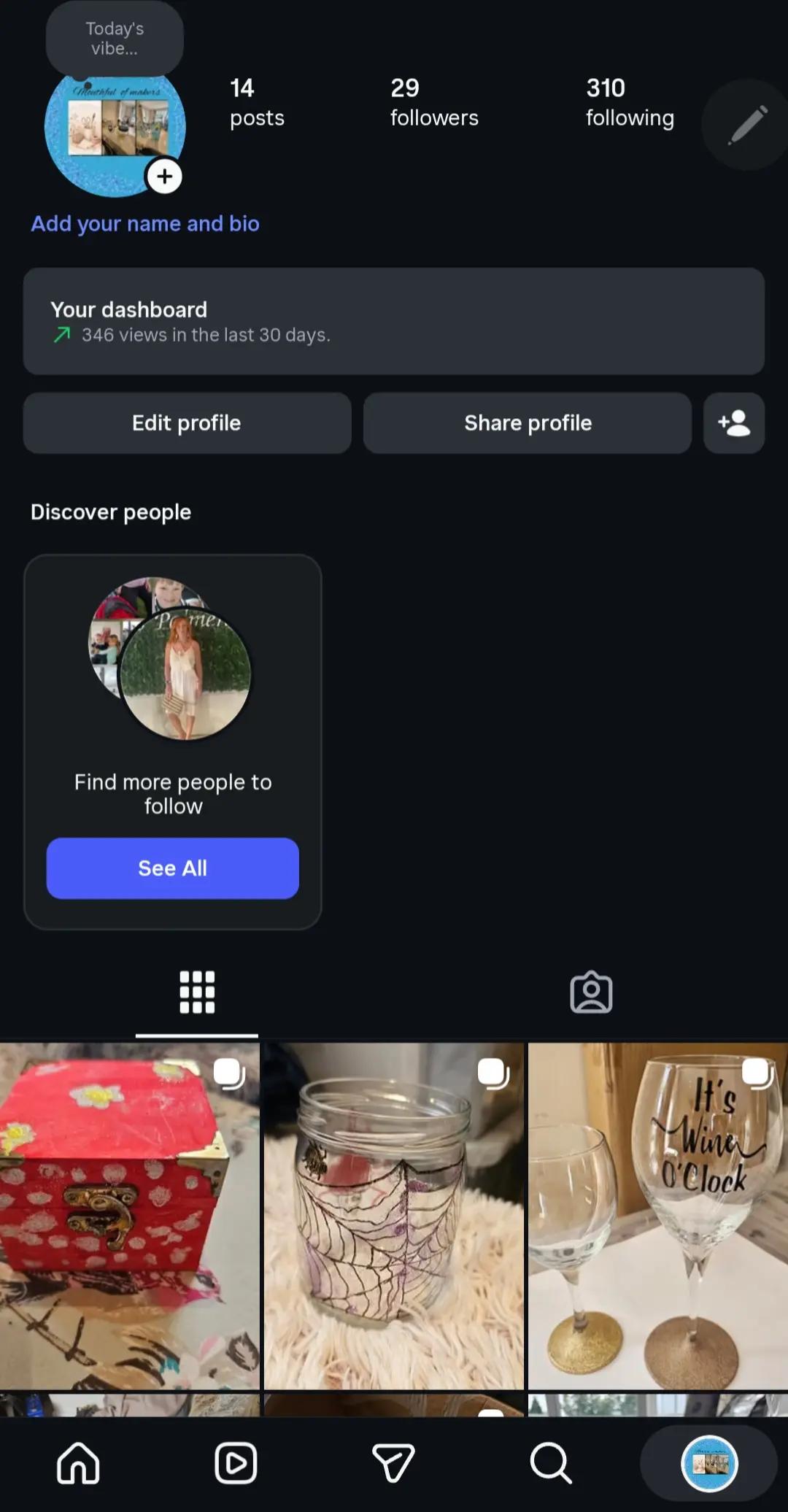Viewport: 788px width, 1512px height.
Task: Open the Search tab
Action: [x=551, y=1463]
